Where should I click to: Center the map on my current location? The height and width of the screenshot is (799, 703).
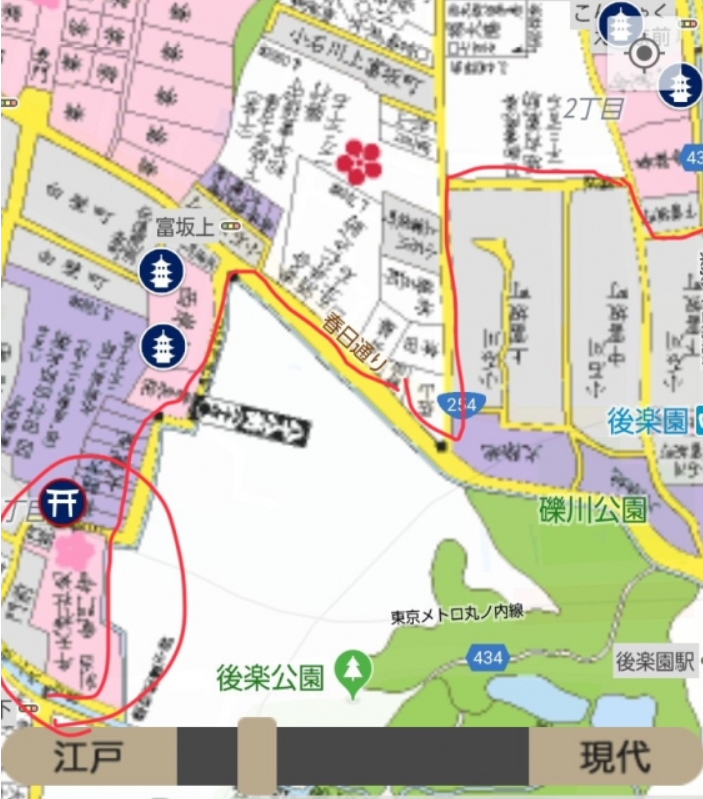[x=645, y=52]
